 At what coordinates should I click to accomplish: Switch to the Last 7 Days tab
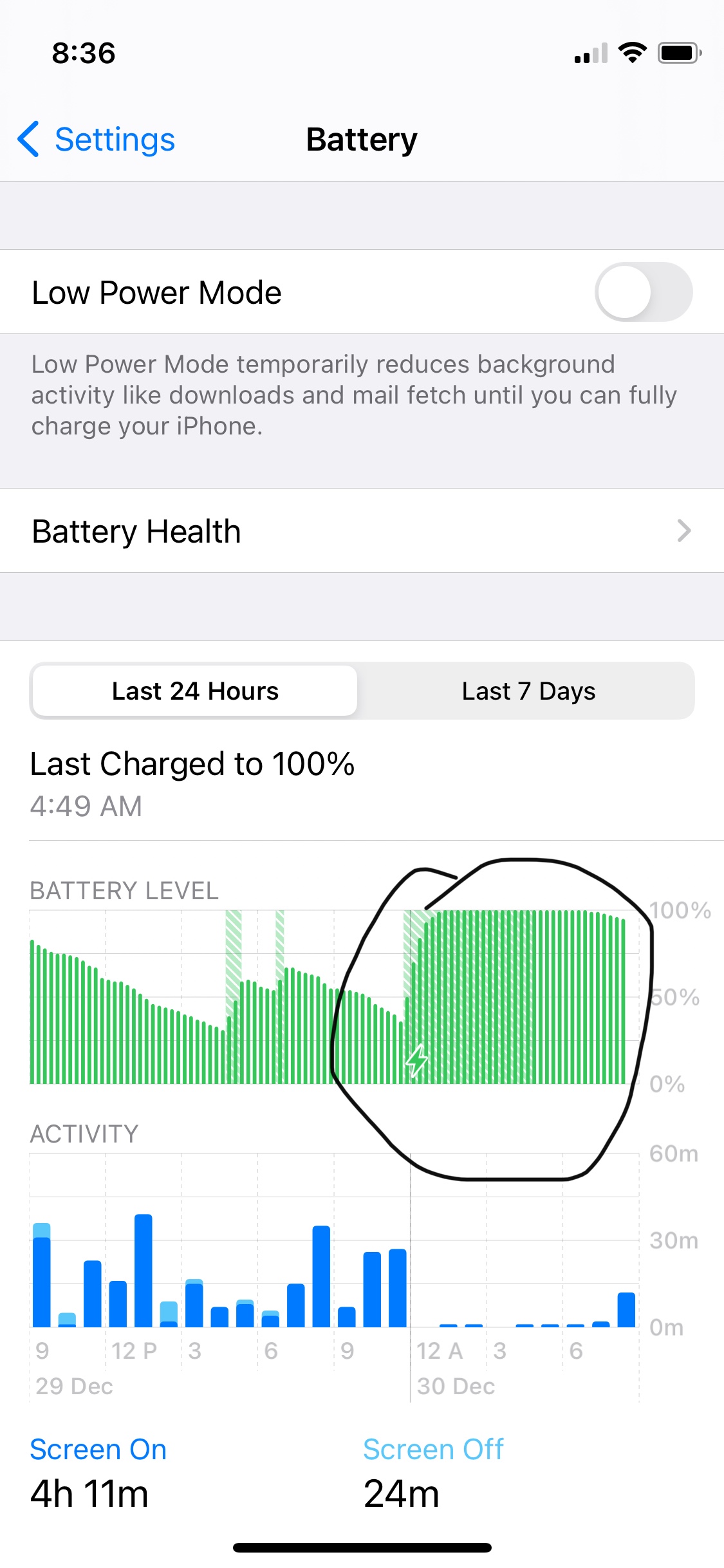(528, 691)
